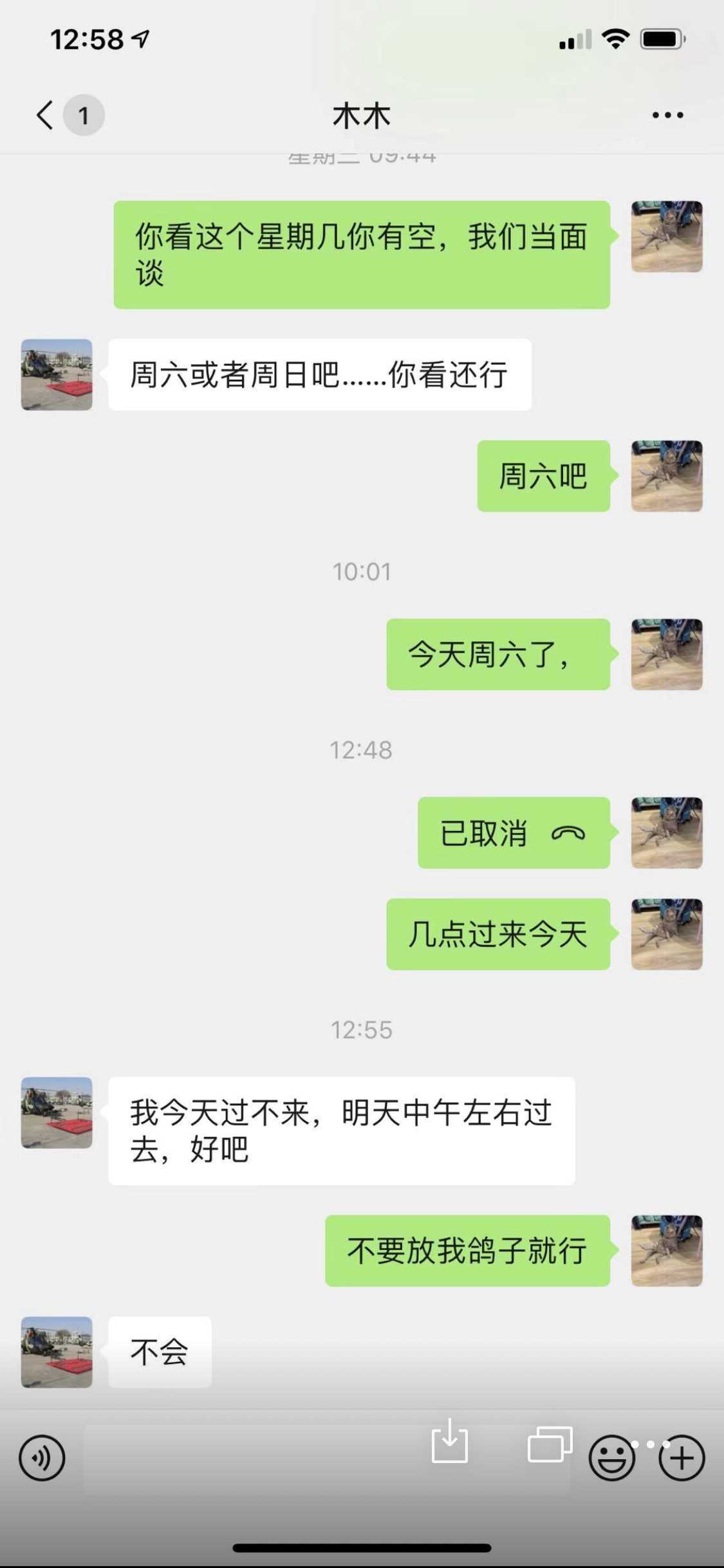Open the chat info overflow menu
Viewport: 724px width, 1568px height.
667,115
